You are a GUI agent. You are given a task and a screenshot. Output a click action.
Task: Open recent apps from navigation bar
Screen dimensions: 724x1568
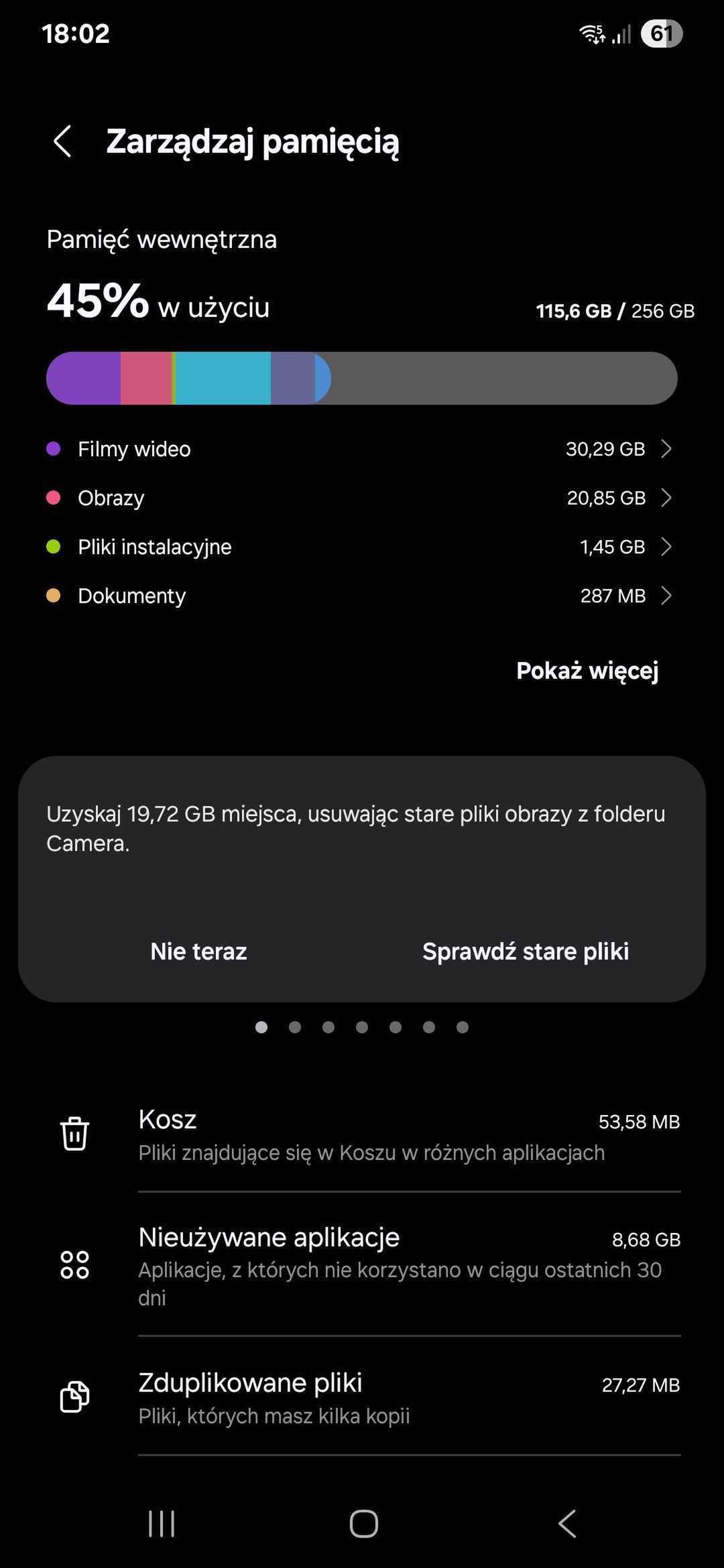tap(162, 1524)
